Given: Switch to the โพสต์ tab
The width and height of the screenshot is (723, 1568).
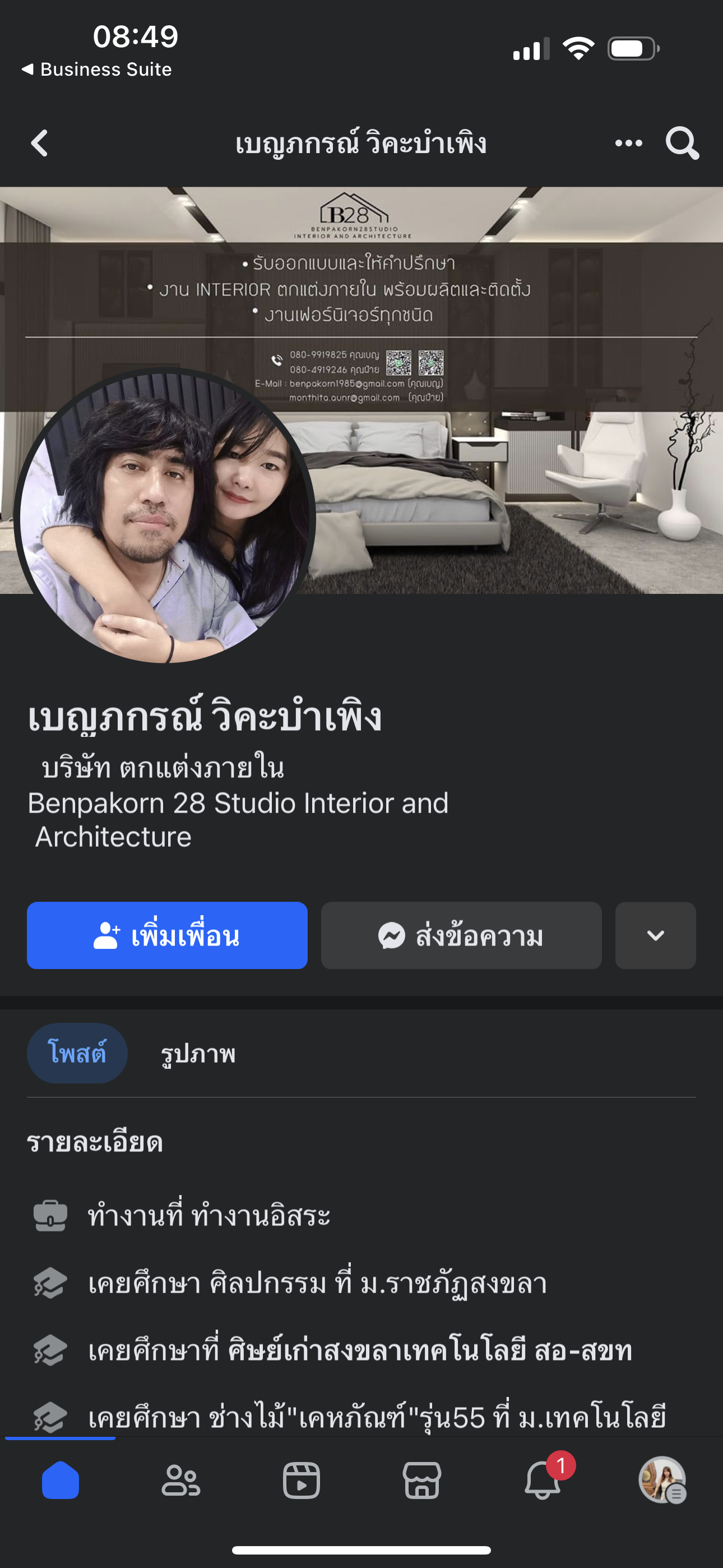Looking at the screenshot, I should click(77, 1053).
